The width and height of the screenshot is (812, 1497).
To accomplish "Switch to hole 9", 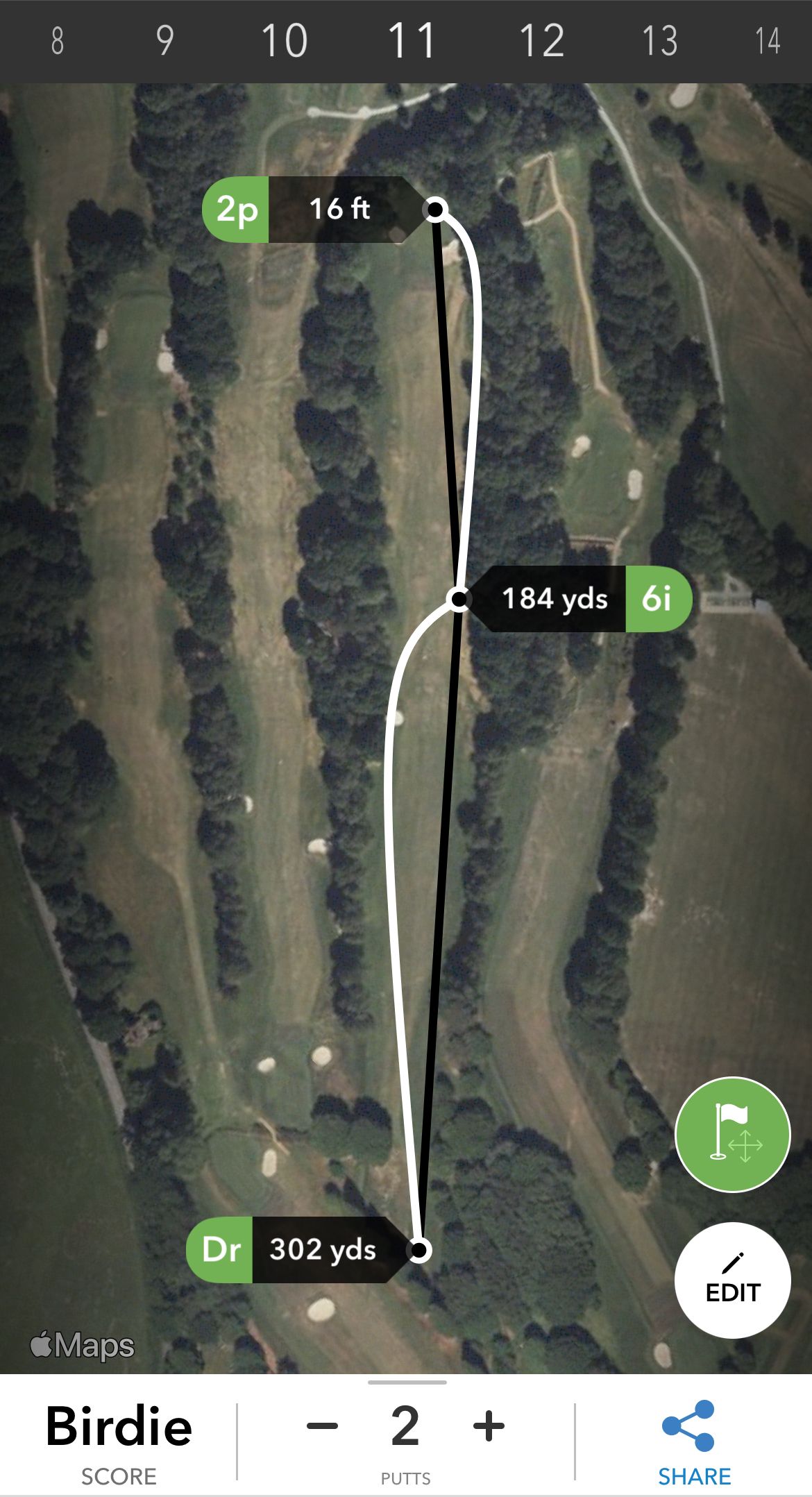I will pos(164,40).
